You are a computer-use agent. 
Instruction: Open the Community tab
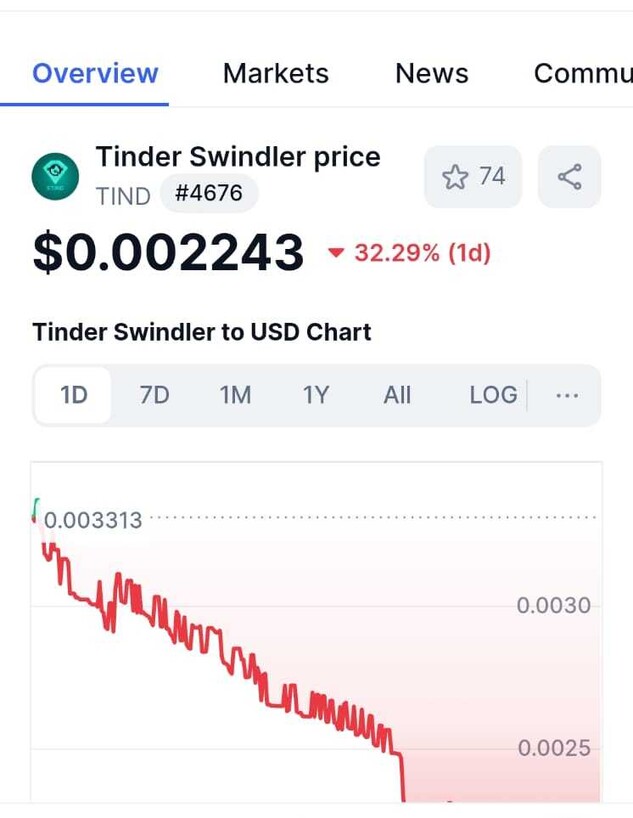(582, 74)
